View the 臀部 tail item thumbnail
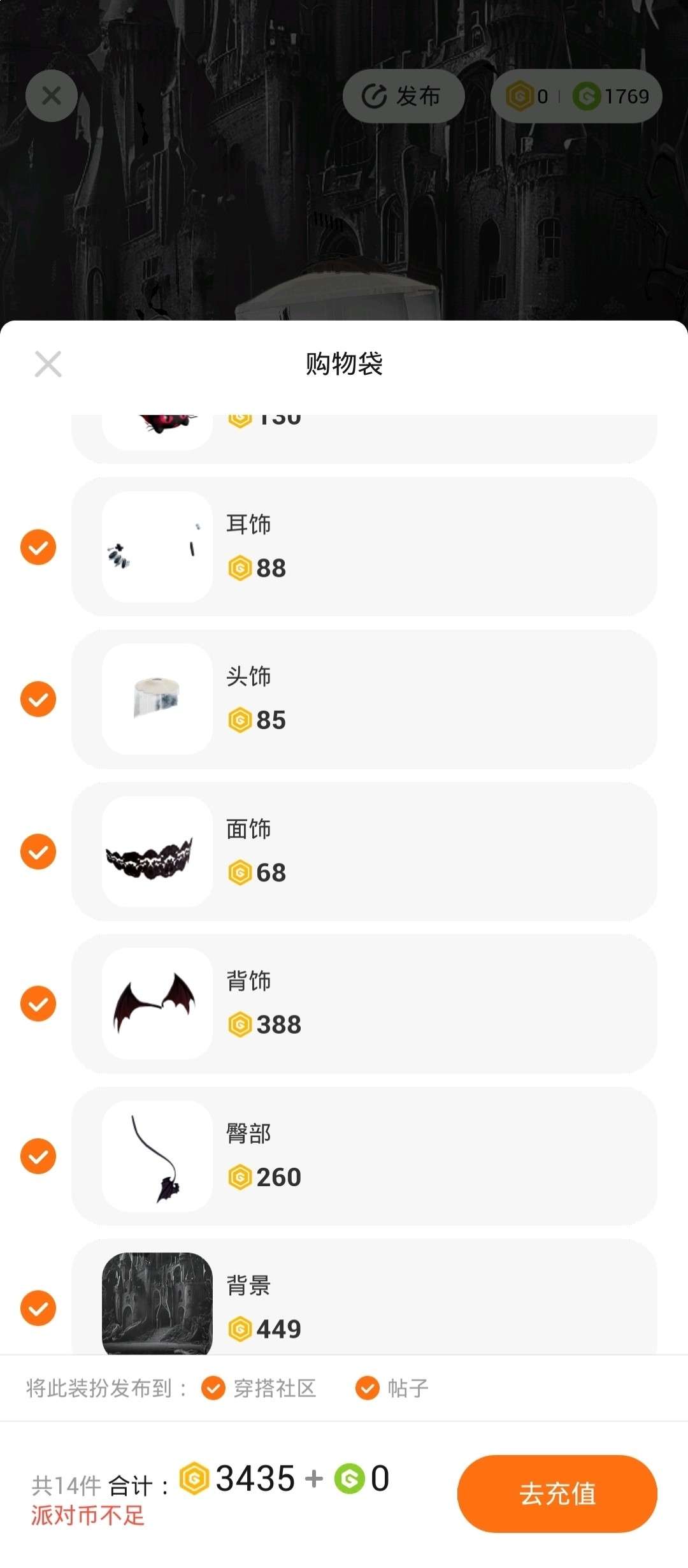The width and height of the screenshot is (688, 1568). [x=157, y=1156]
